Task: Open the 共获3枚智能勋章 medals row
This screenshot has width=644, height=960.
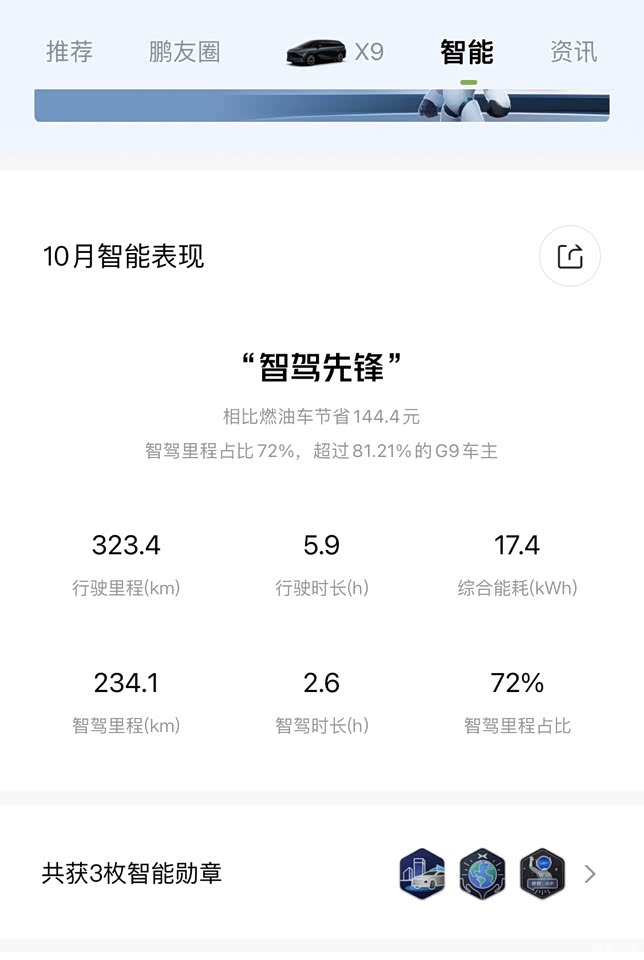Action: [321, 874]
